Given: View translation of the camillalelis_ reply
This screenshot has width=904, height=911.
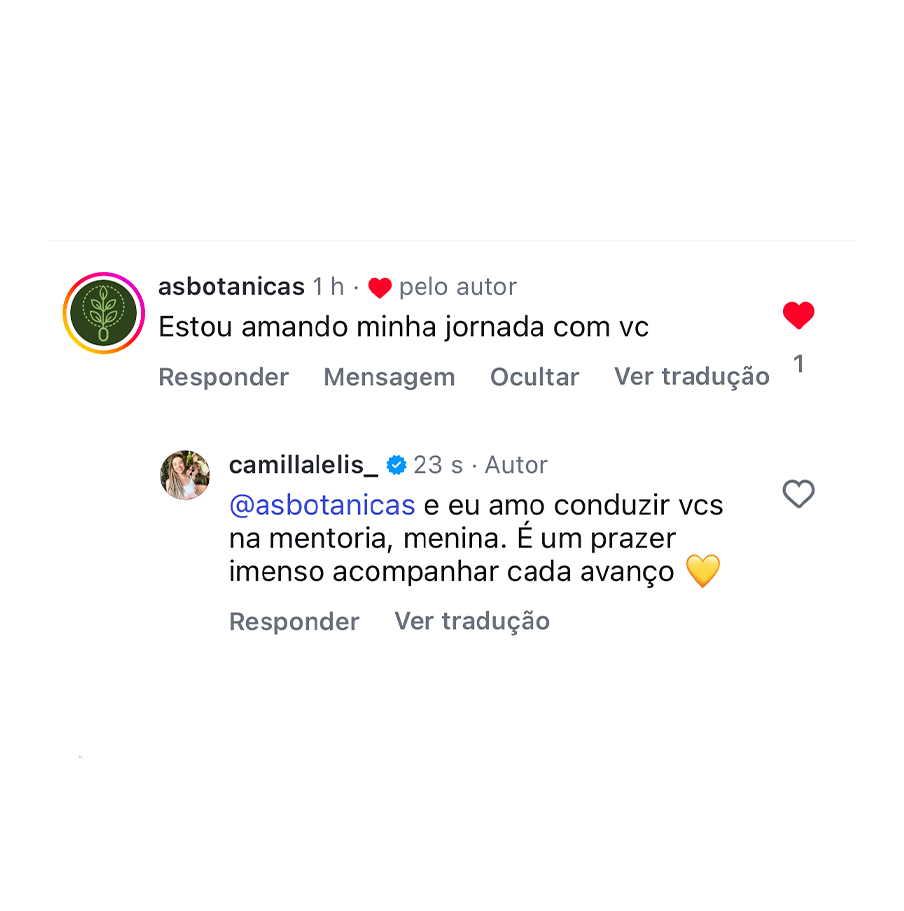Looking at the screenshot, I should pyautogui.click(x=472, y=621).
